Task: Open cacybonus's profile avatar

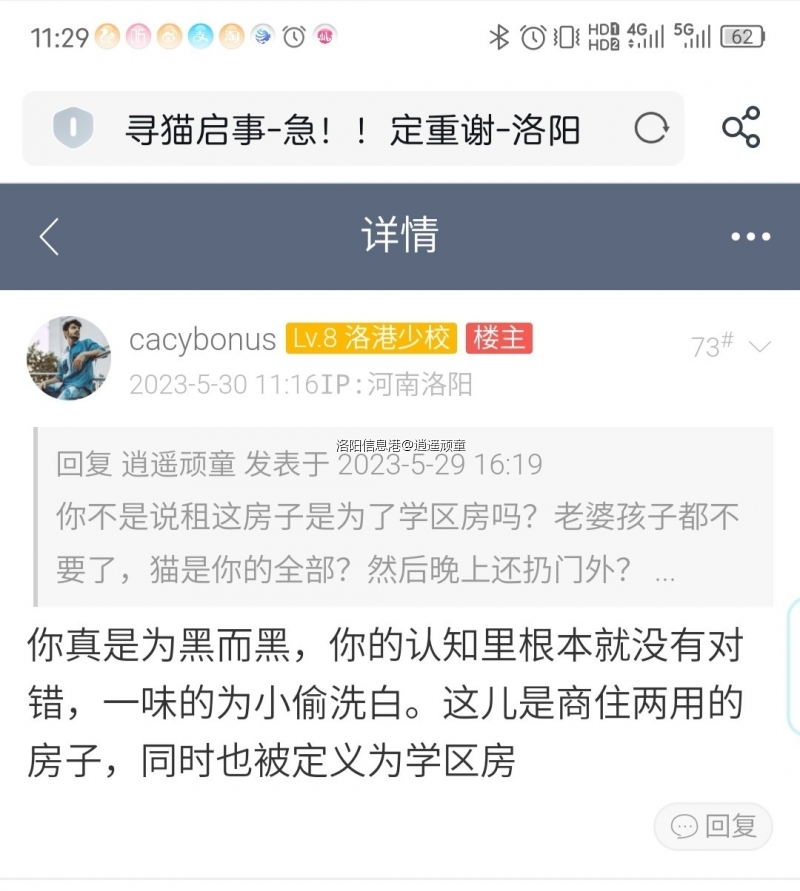Action: (69, 358)
